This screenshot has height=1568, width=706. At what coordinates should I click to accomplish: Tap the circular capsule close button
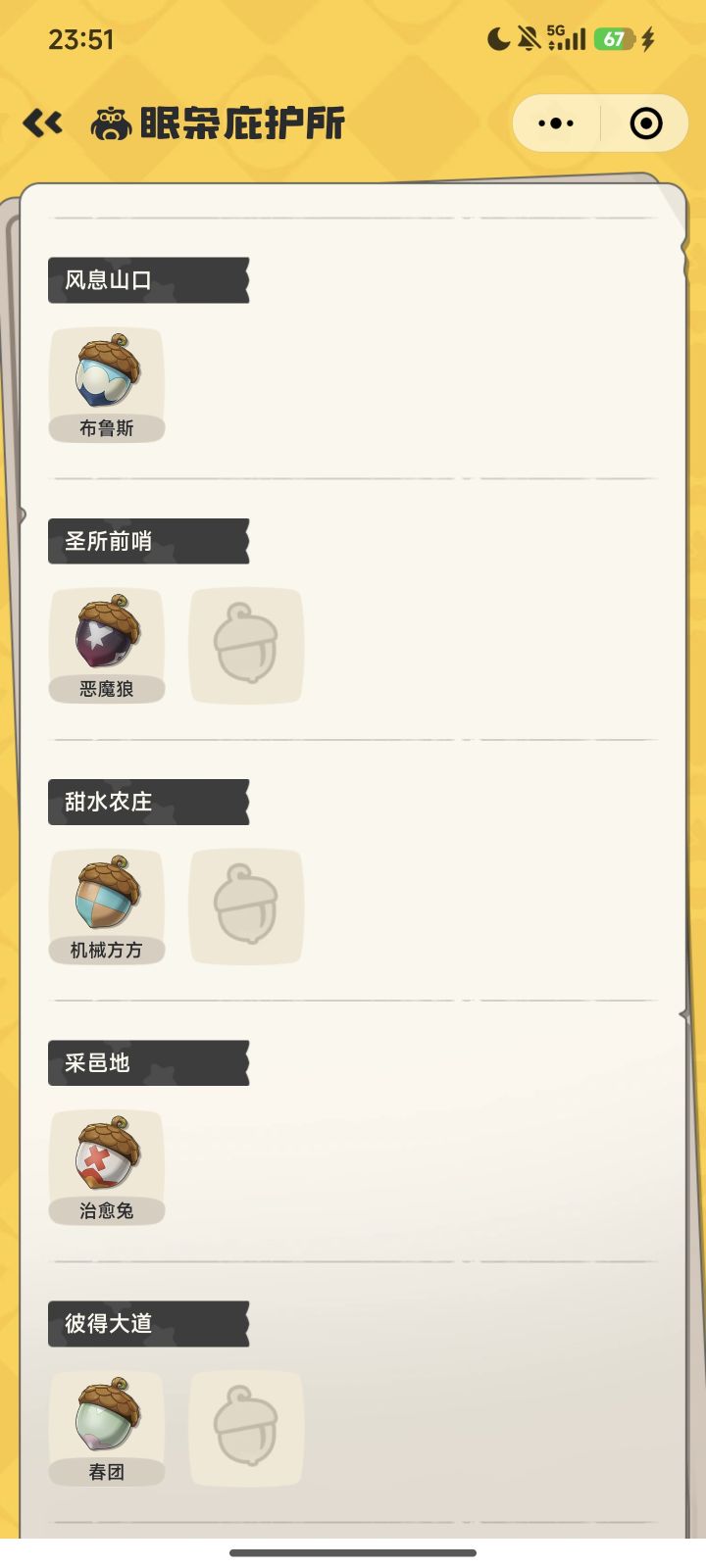point(644,122)
